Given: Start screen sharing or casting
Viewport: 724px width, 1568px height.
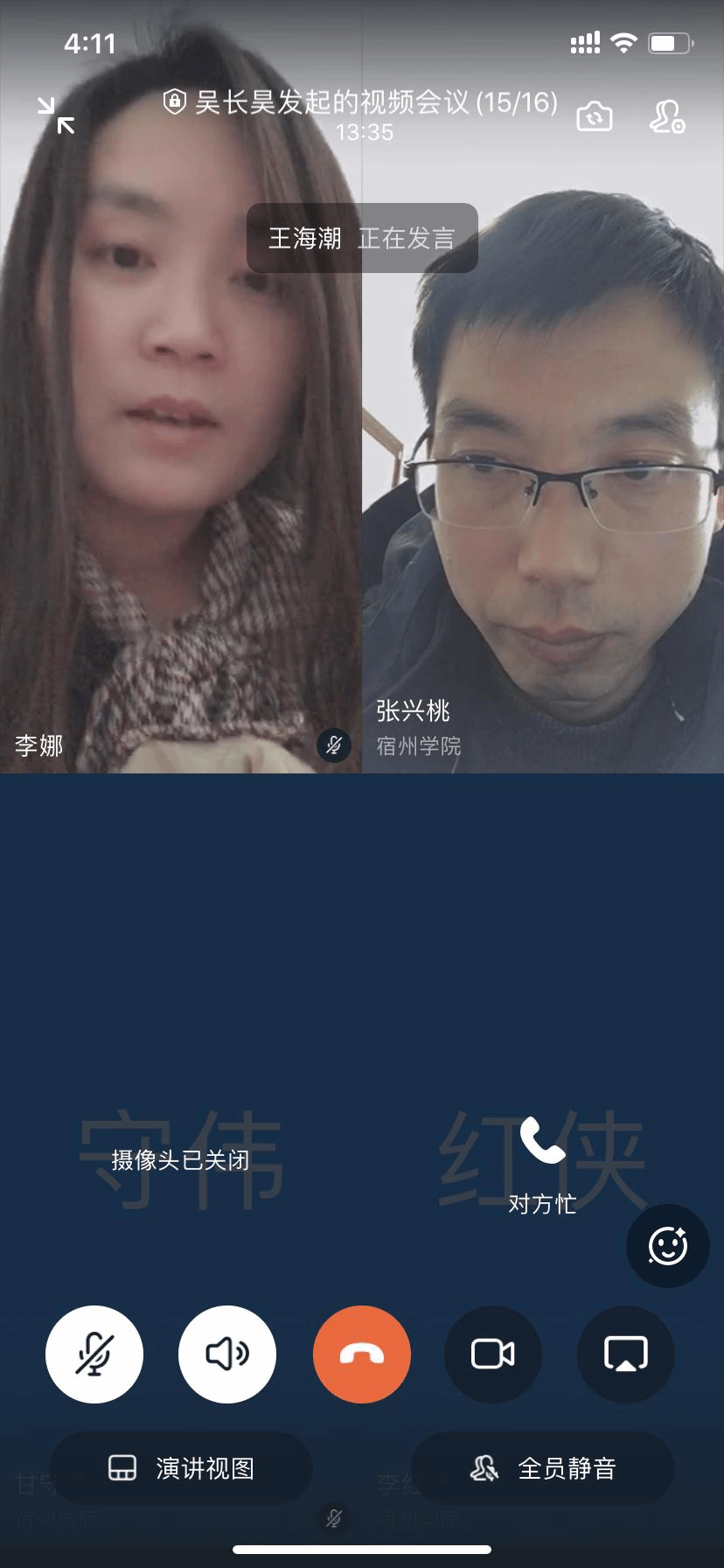Looking at the screenshot, I should [626, 1354].
